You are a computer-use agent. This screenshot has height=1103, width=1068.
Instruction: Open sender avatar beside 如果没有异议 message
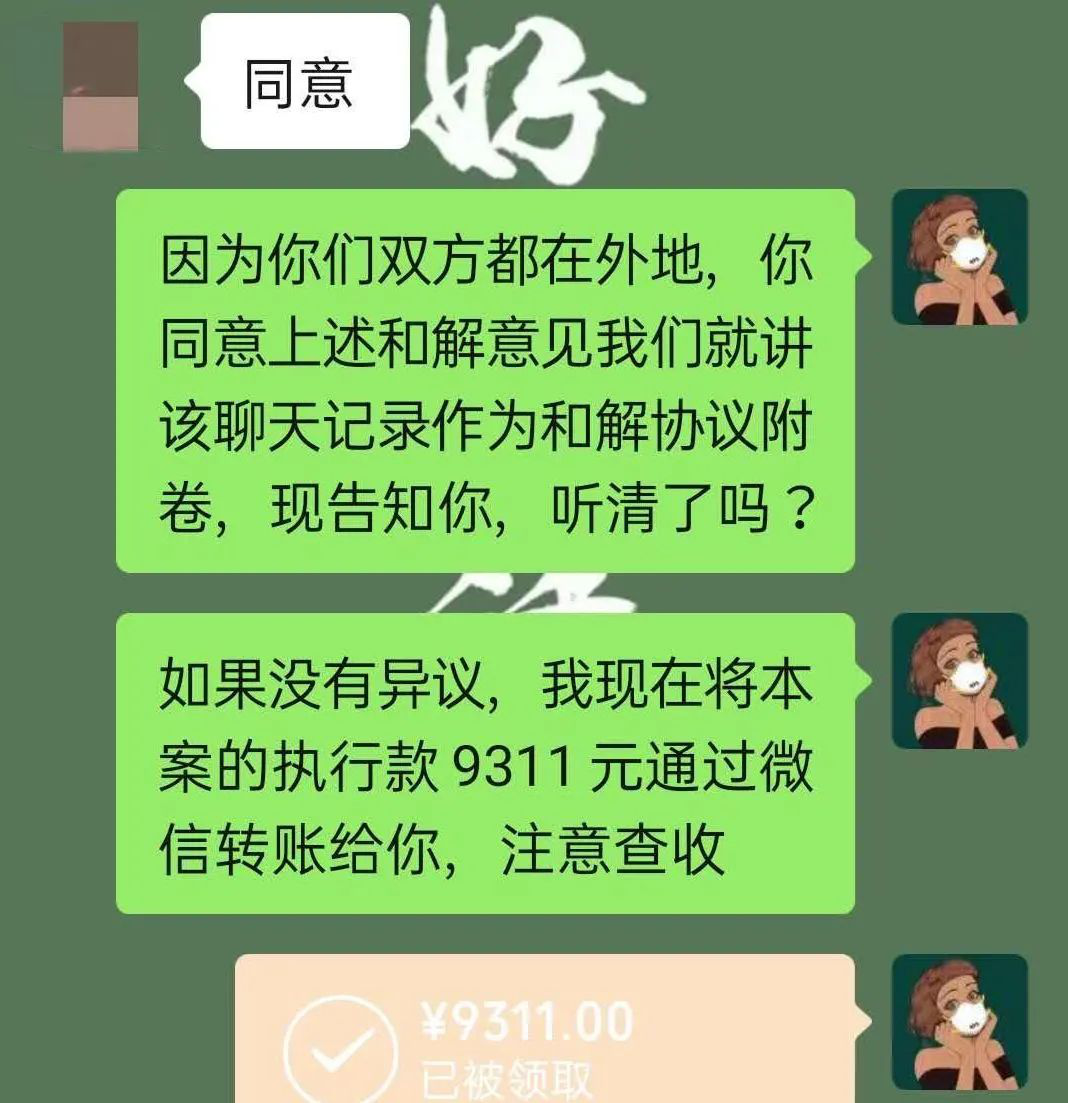click(x=959, y=681)
